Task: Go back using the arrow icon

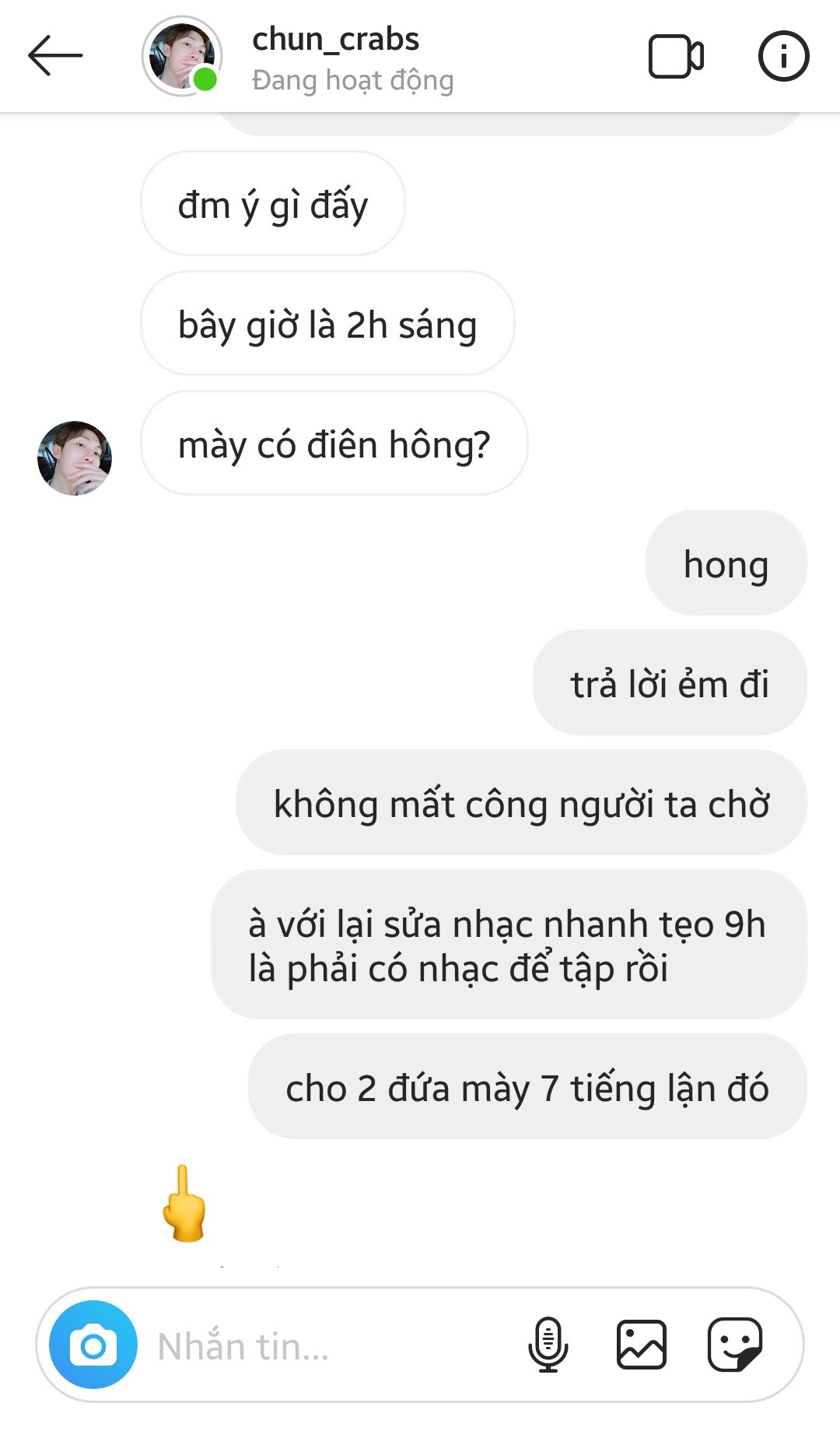Action: pos(55,55)
